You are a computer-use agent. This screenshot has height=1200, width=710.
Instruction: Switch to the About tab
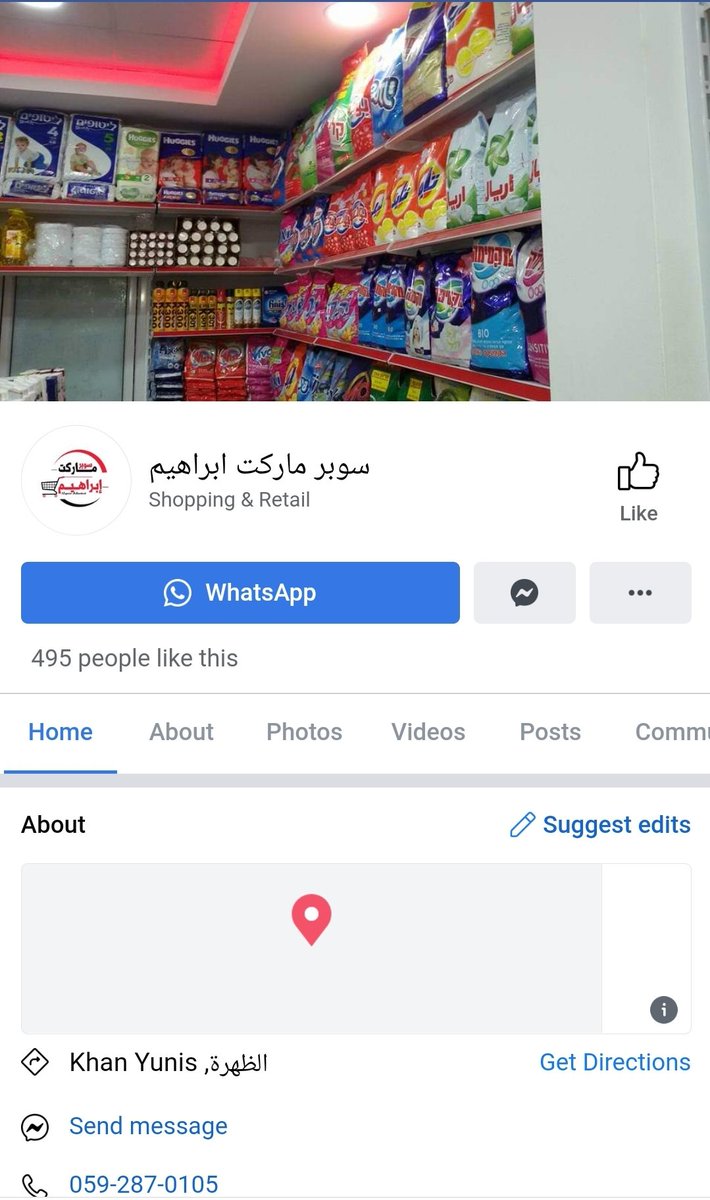click(x=181, y=732)
